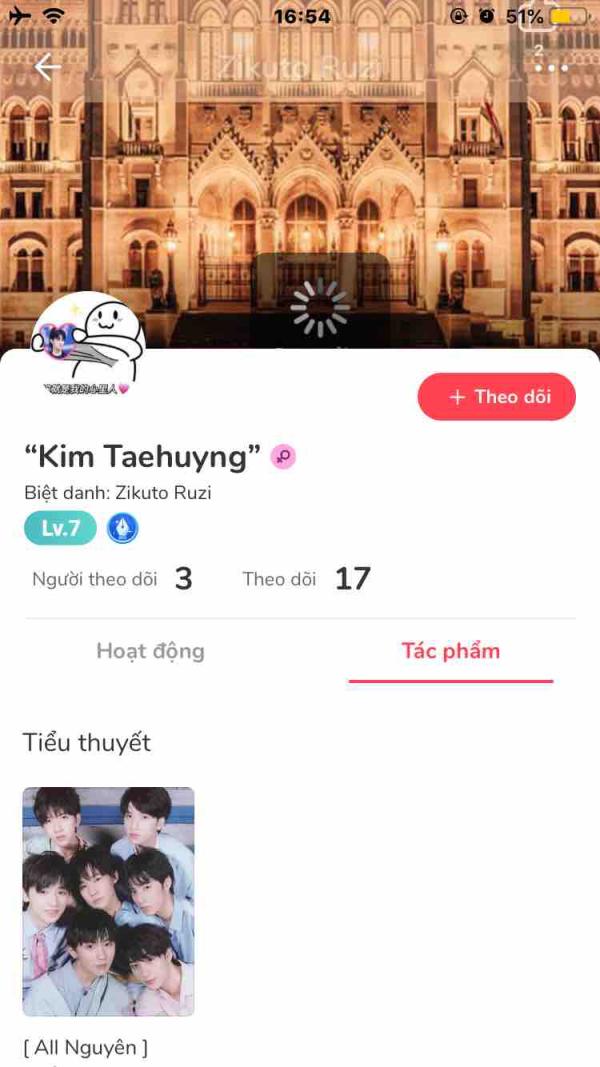Open the All Nguyên novel cover
This screenshot has height=1067, width=600.
[x=108, y=901]
